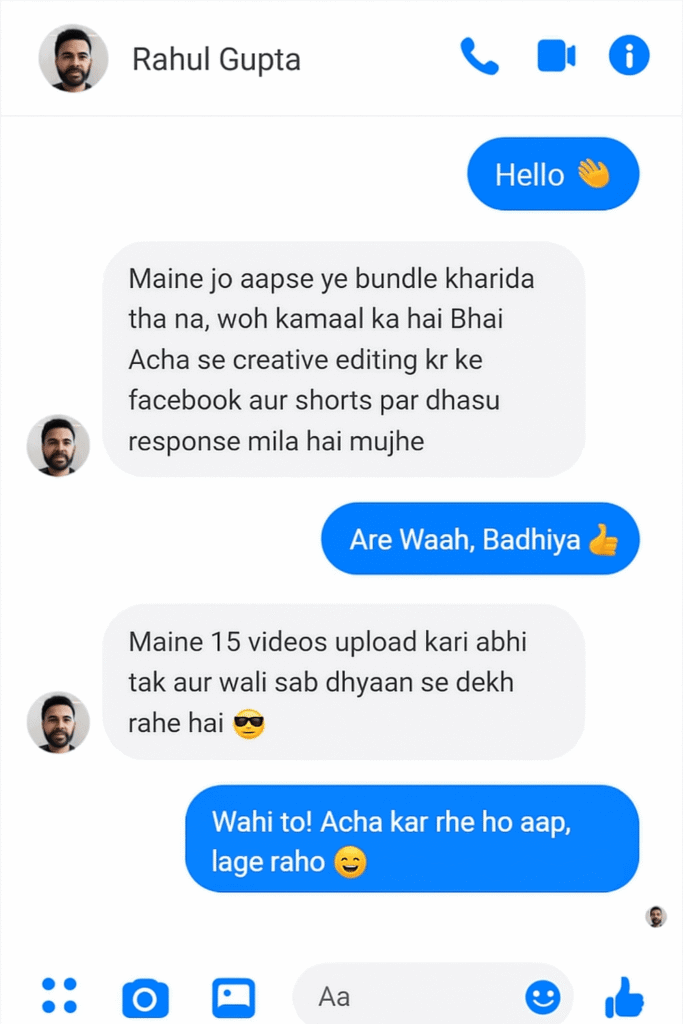
Task: Send a thumbs-up like
Action: 625,996
